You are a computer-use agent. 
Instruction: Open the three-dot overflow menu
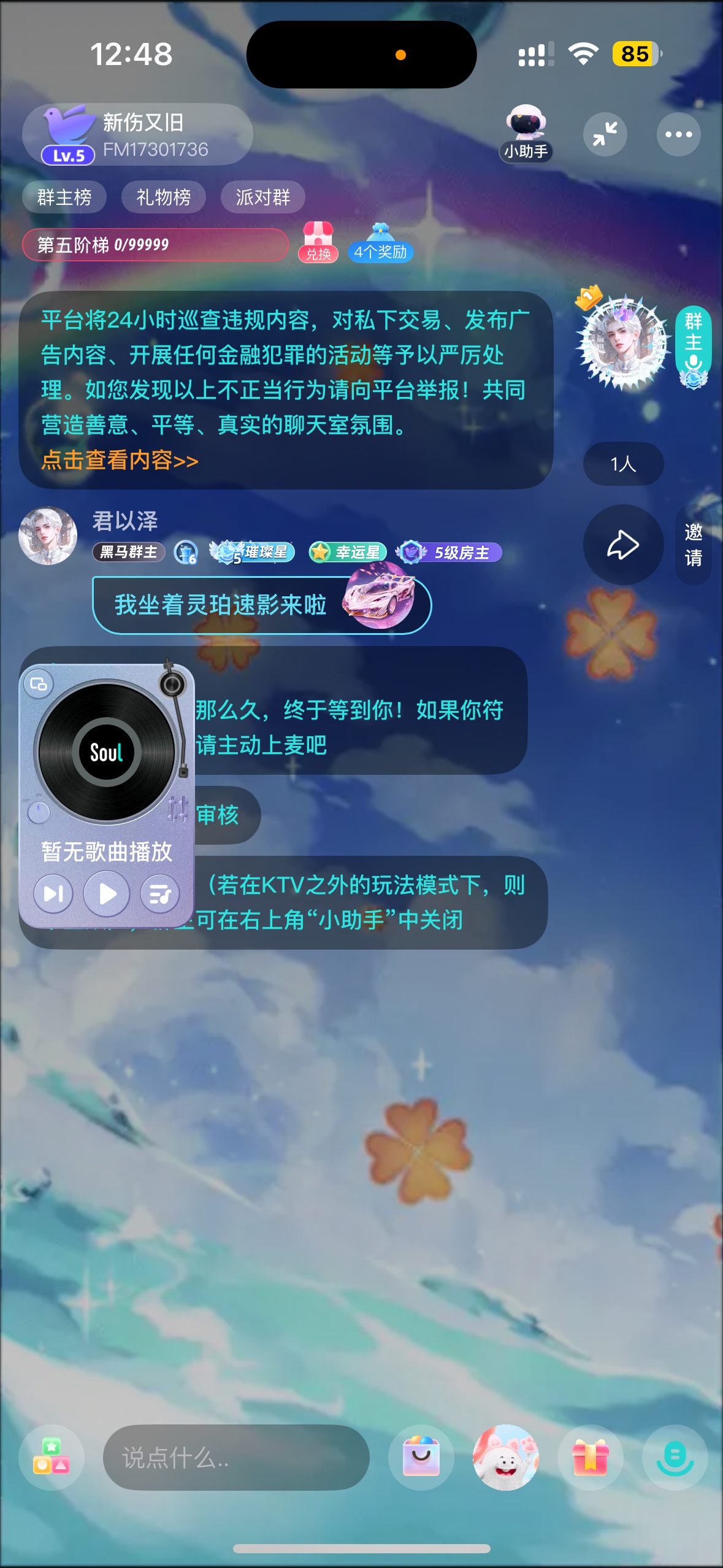click(x=678, y=134)
